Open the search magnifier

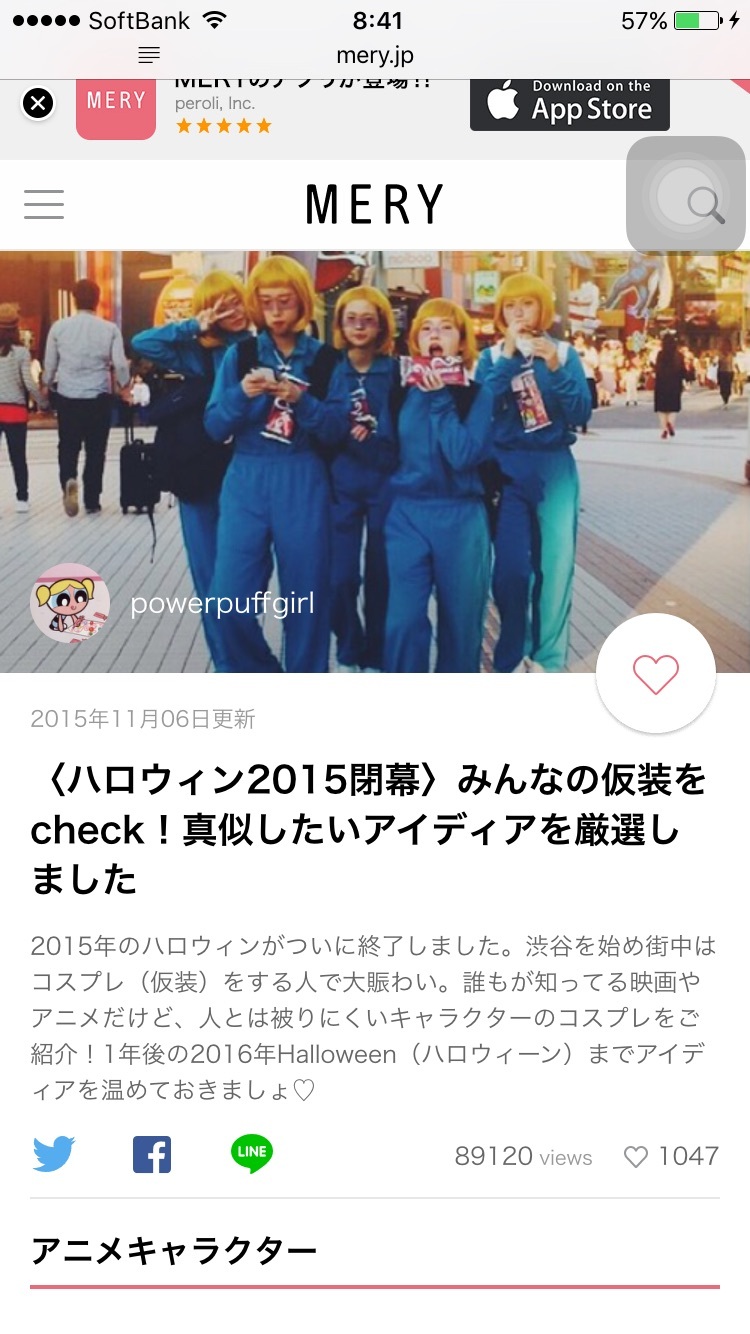[706, 205]
